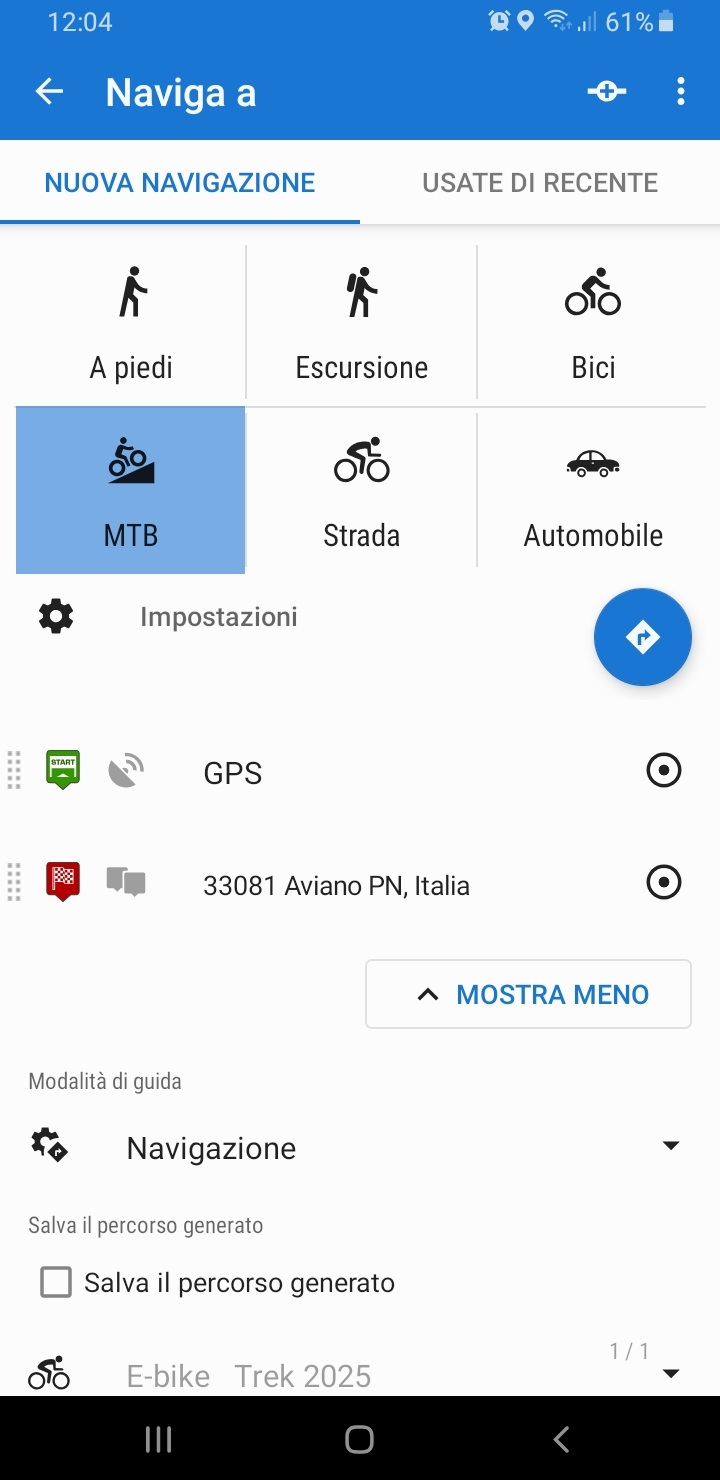Collapse options with Mostra meno

click(x=528, y=994)
